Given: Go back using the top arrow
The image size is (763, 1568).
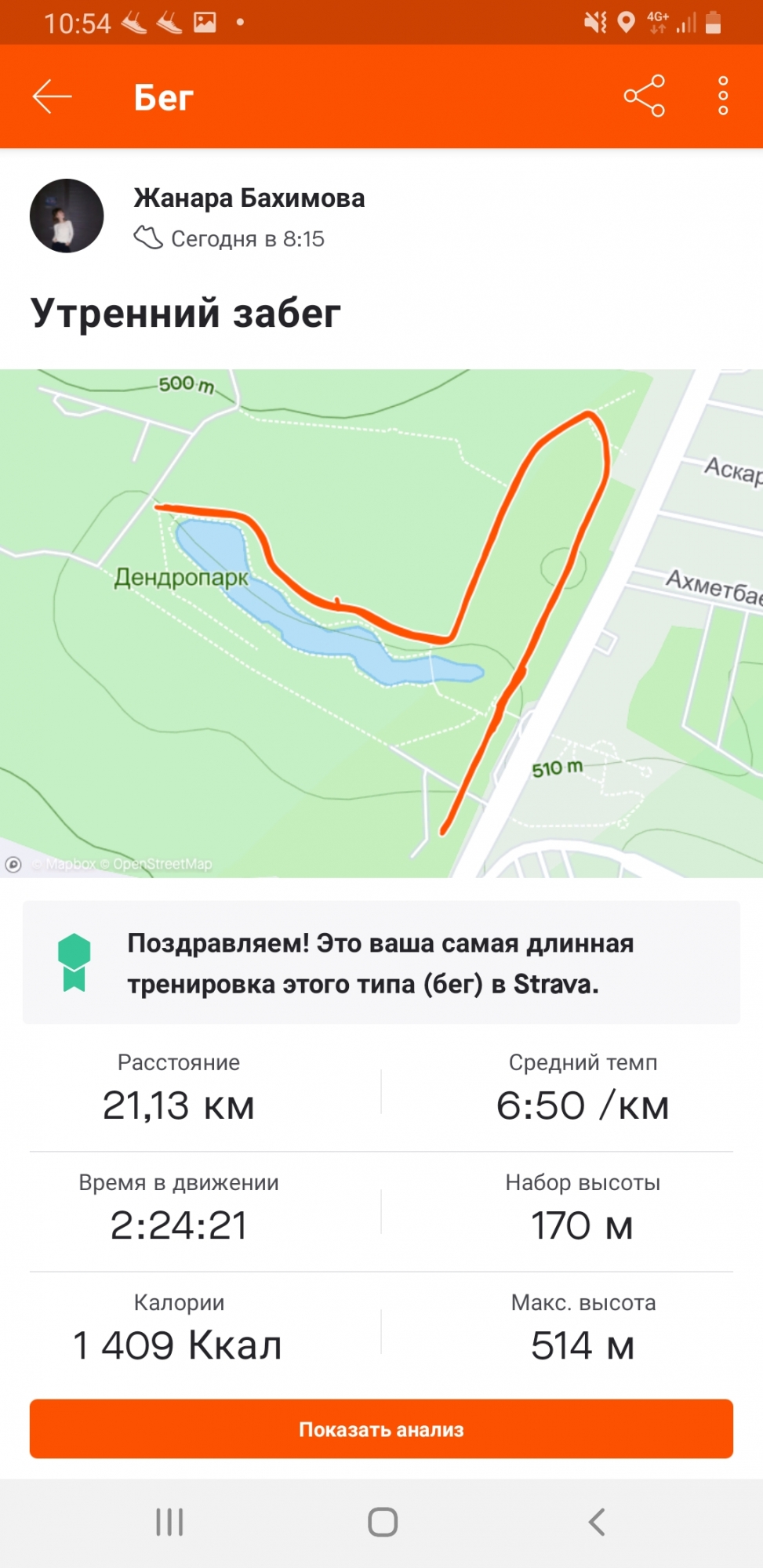Looking at the screenshot, I should (x=52, y=96).
